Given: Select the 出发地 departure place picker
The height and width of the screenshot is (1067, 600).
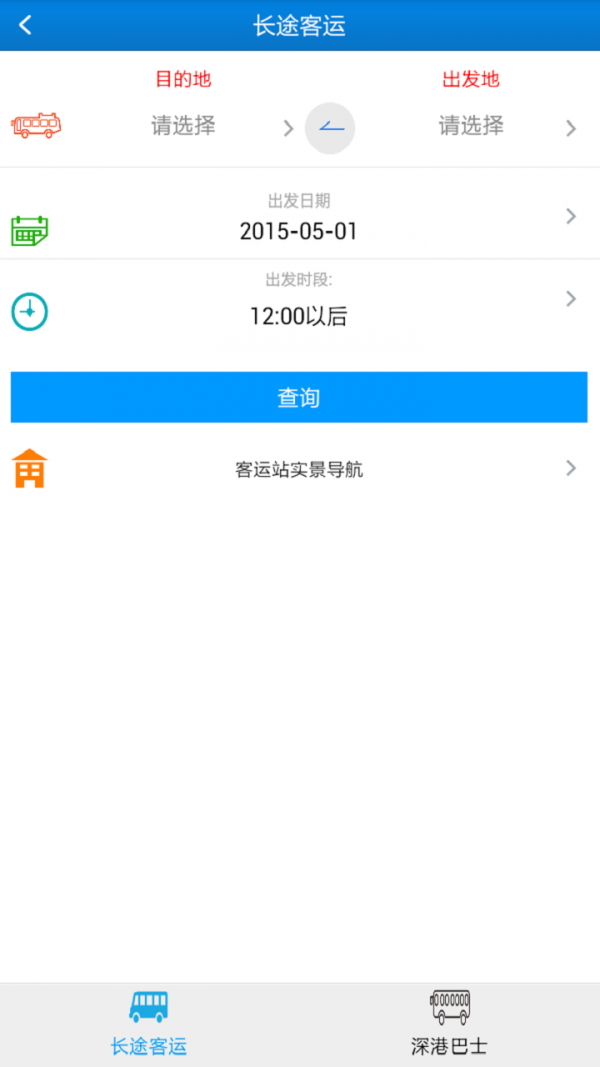Looking at the screenshot, I should (x=471, y=126).
